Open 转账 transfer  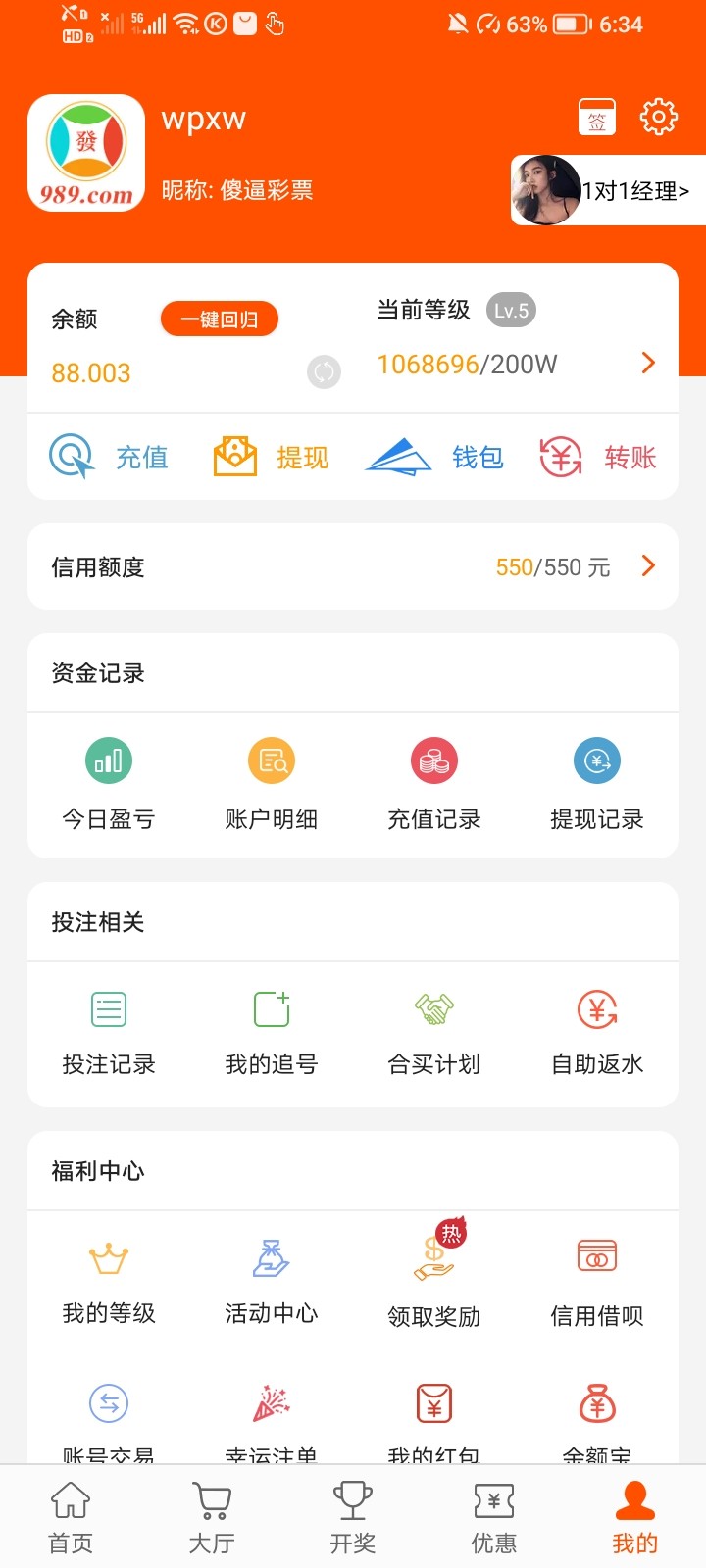[x=598, y=458]
